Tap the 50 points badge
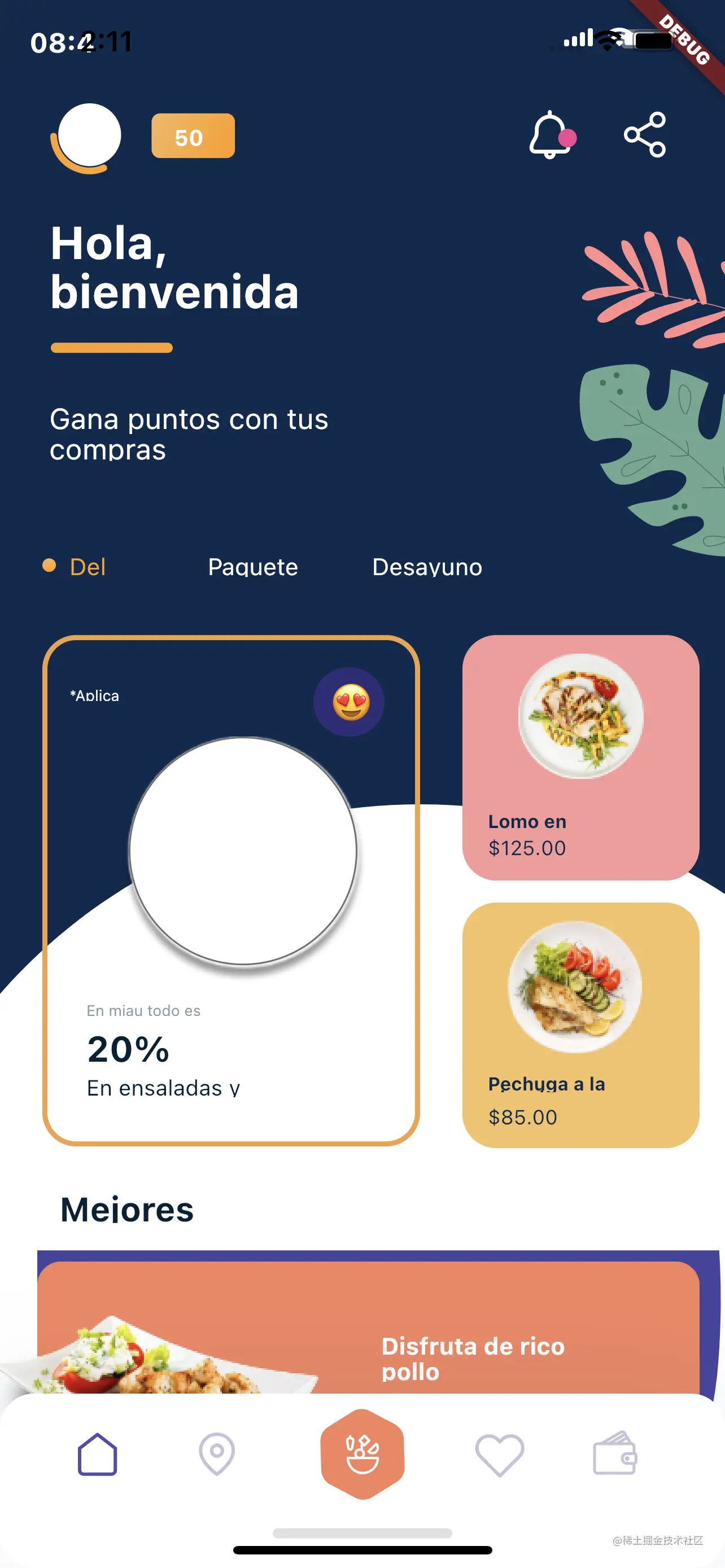 coord(193,137)
